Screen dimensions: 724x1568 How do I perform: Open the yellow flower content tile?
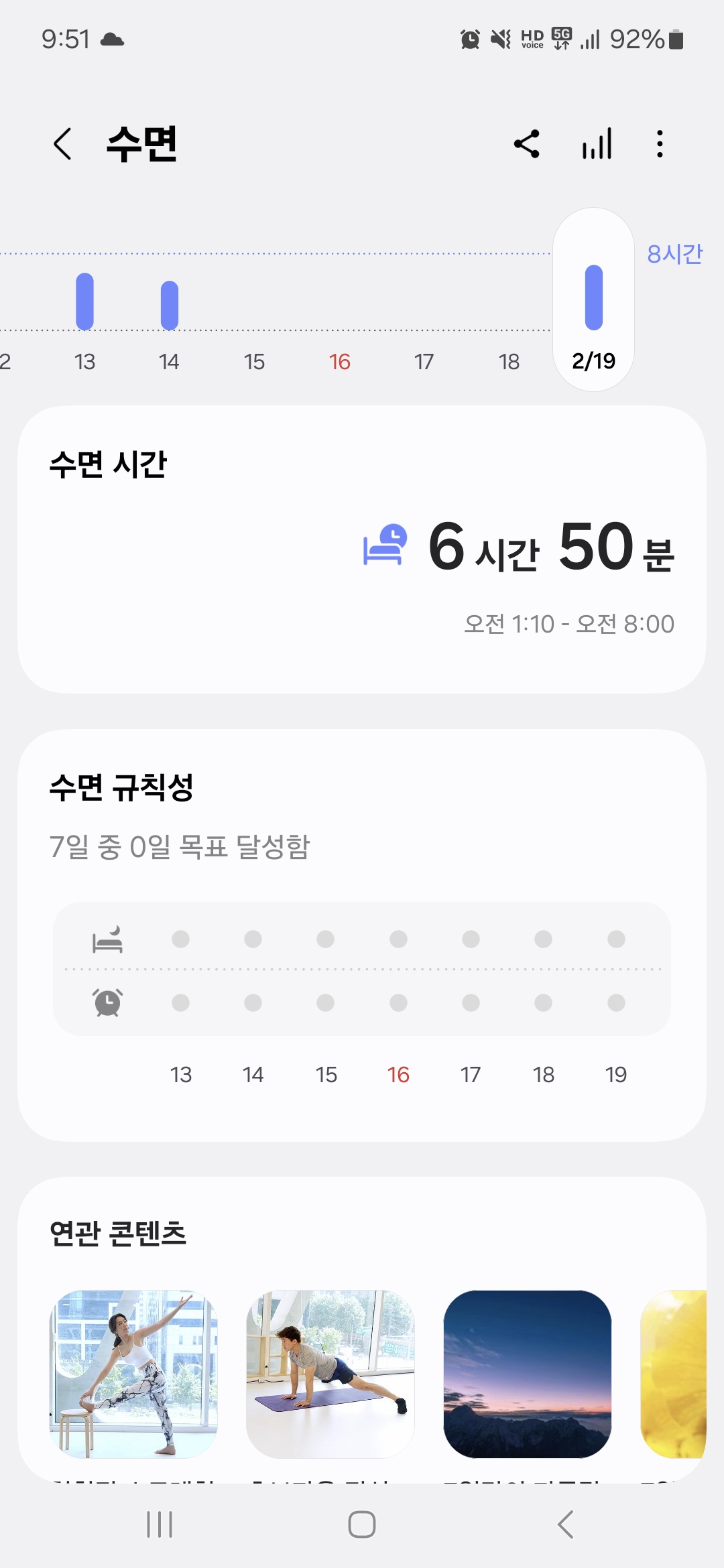tap(674, 1374)
